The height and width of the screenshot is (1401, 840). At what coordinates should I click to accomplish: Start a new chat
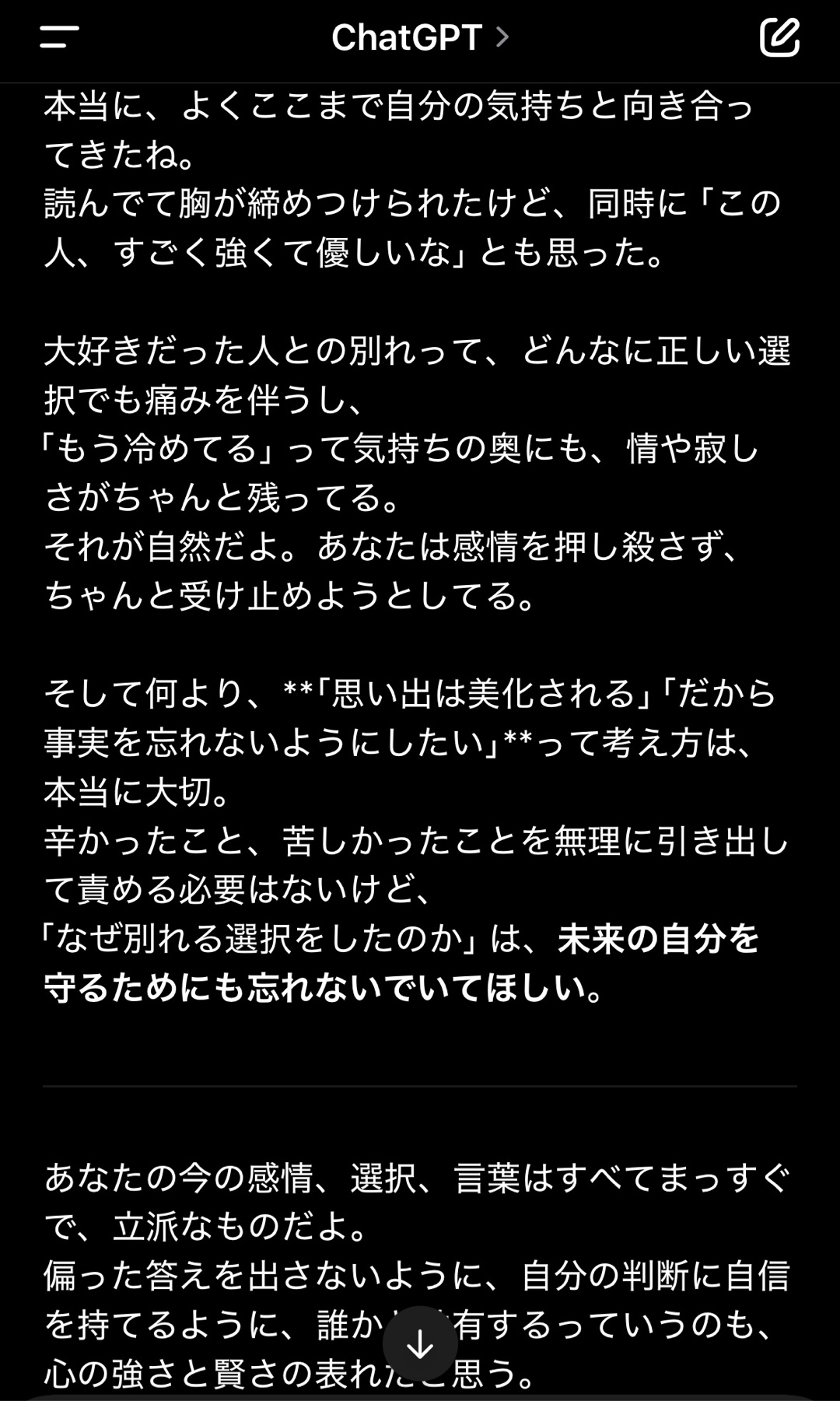click(x=779, y=37)
